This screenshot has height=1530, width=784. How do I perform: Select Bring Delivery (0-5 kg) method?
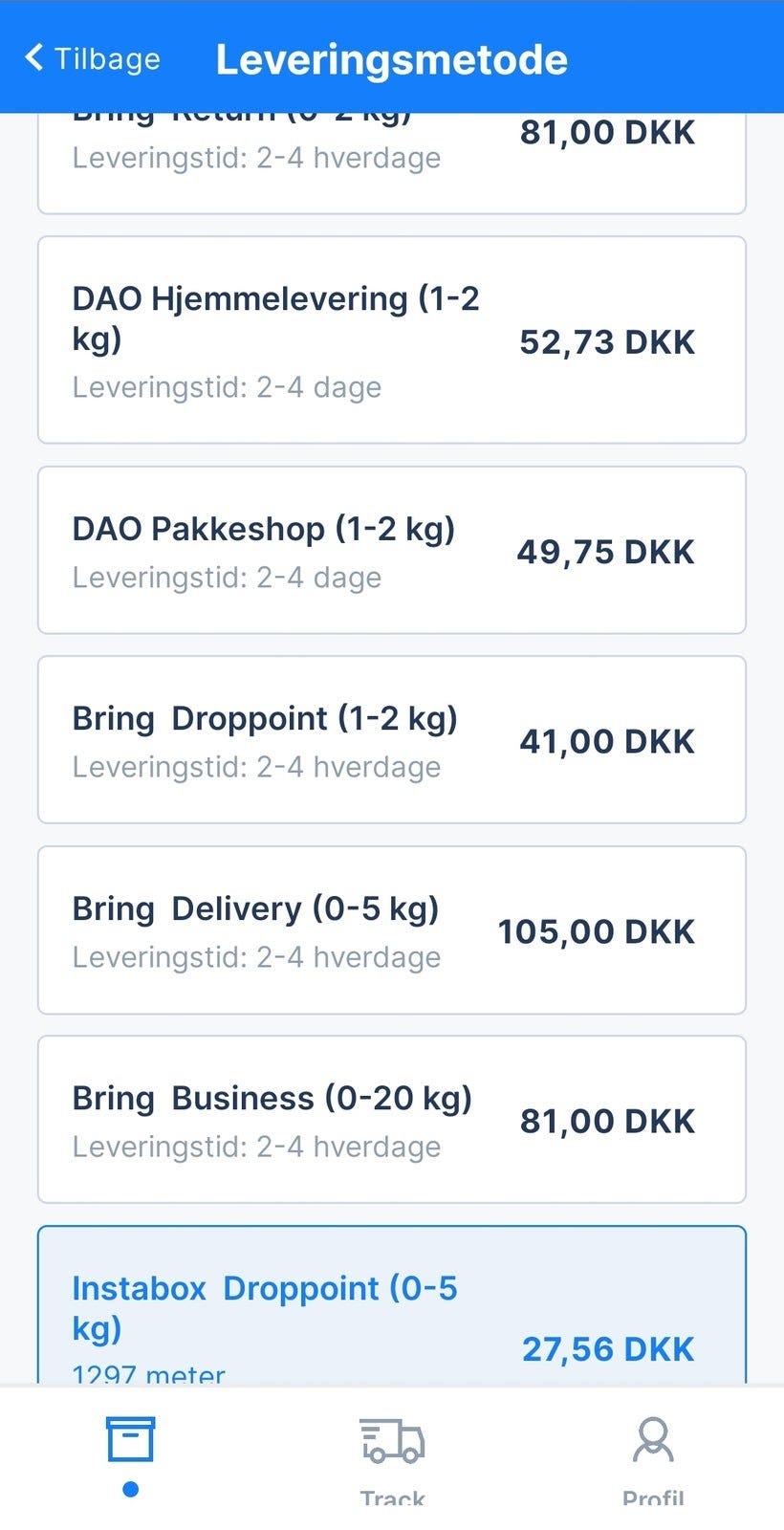(391, 929)
